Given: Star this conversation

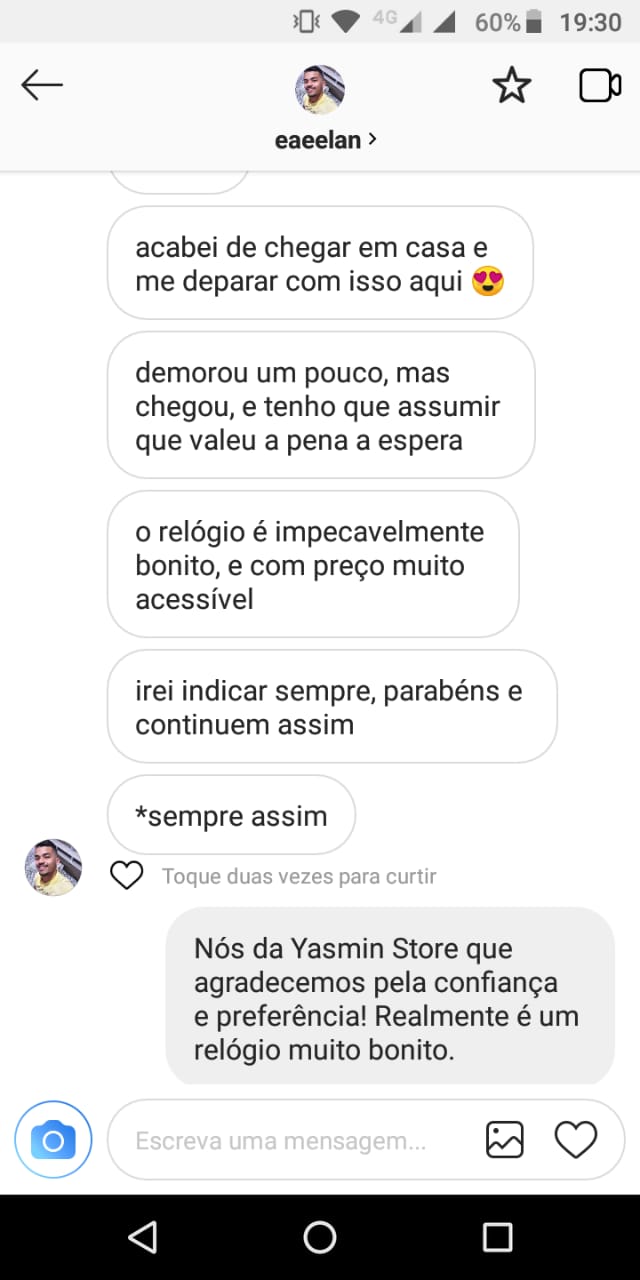Looking at the screenshot, I should (x=511, y=86).
